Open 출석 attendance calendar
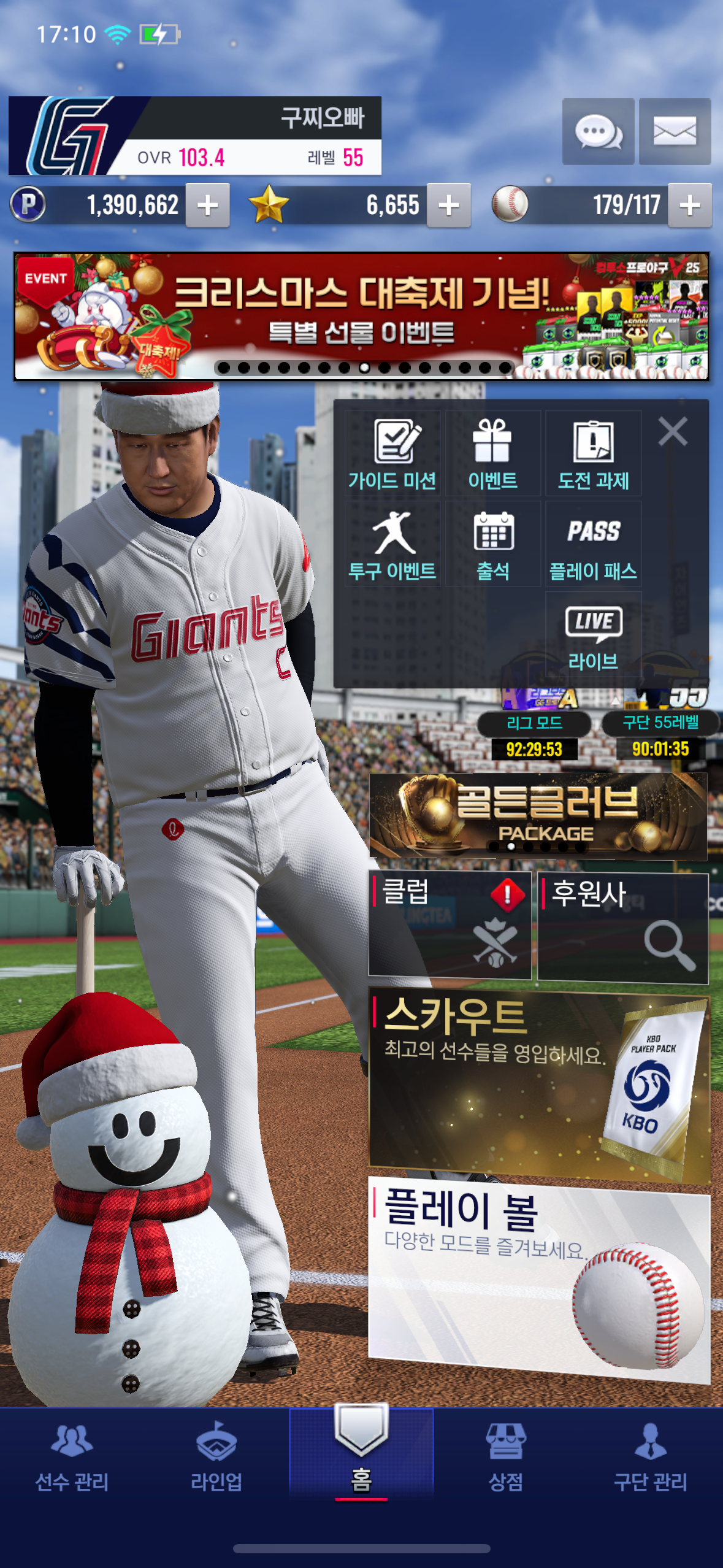723x1568 pixels. click(493, 544)
